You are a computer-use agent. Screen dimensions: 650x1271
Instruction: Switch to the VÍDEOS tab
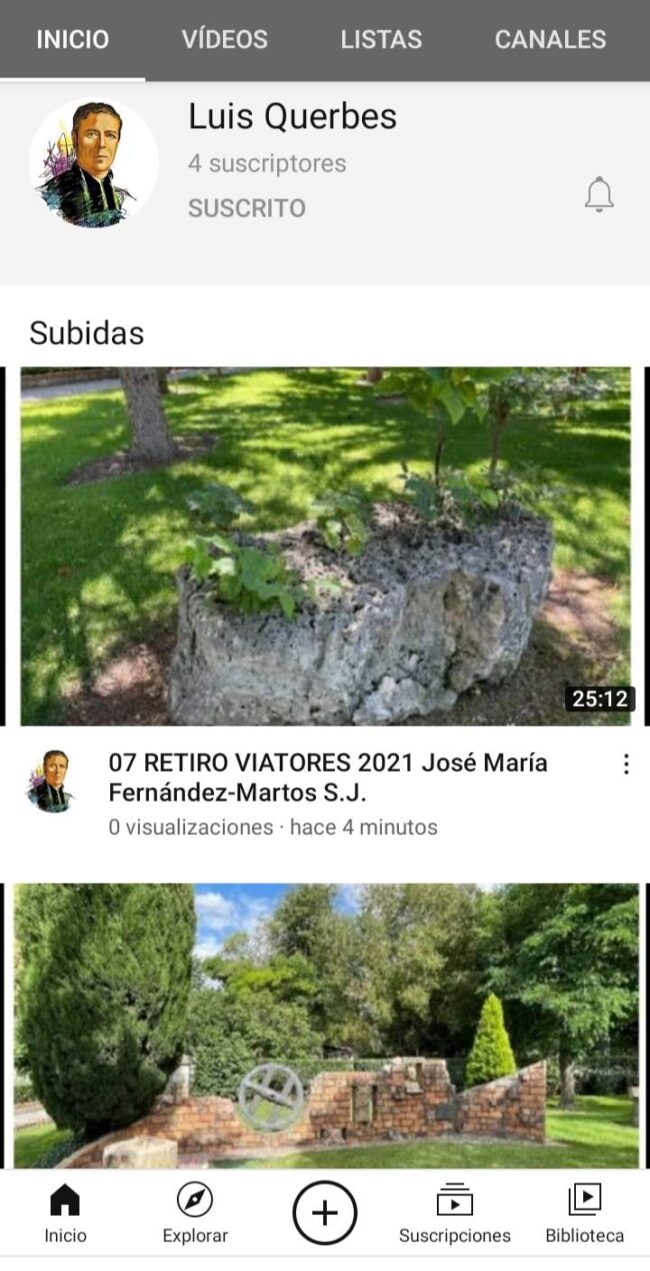pos(224,40)
